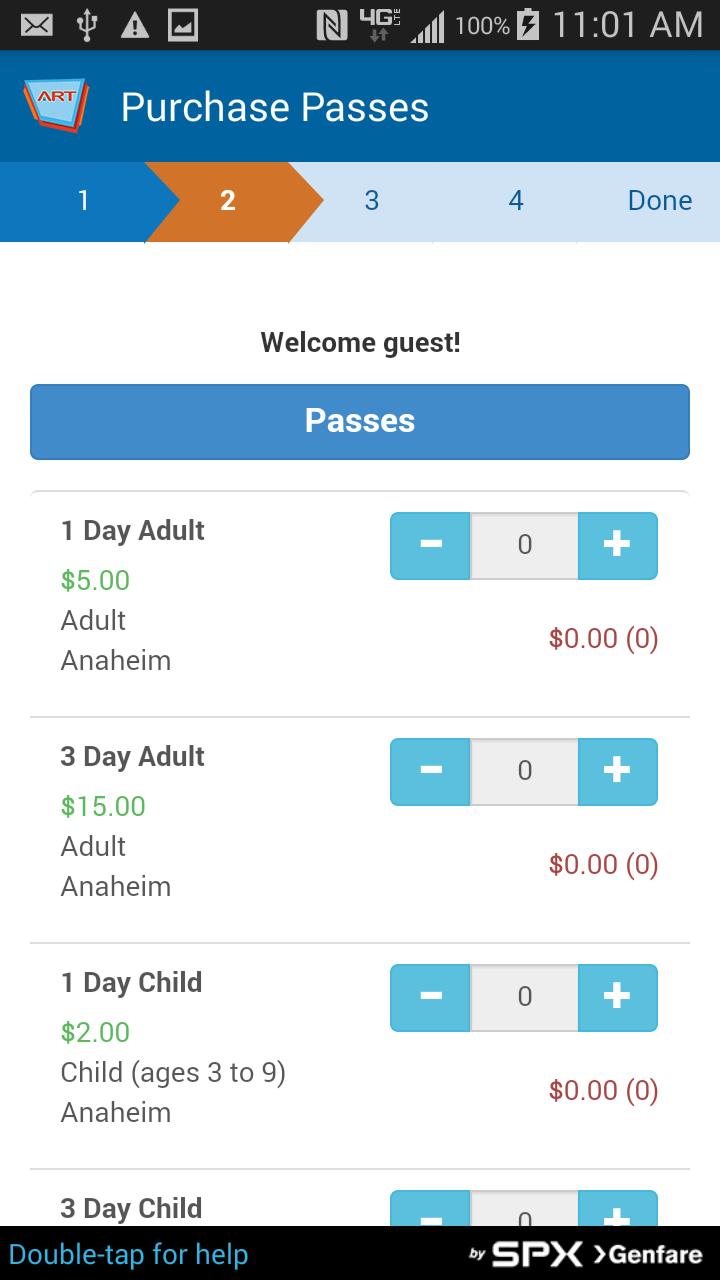Open the Double-tap for help link
Viewport: 720px width, 1280px height.
pyautogui.click(x=130, y=1253)
